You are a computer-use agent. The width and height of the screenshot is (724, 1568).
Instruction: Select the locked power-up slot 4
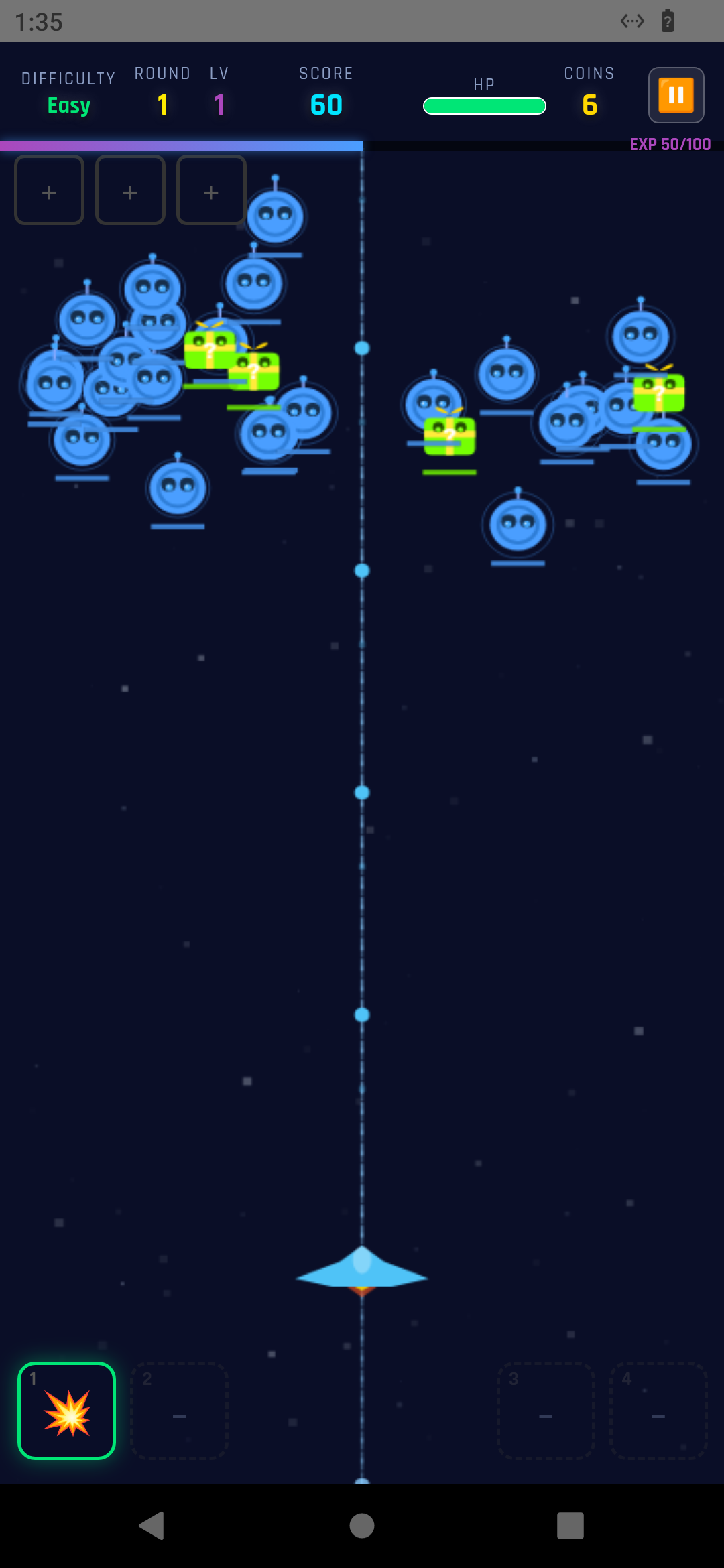[658, 1411]
